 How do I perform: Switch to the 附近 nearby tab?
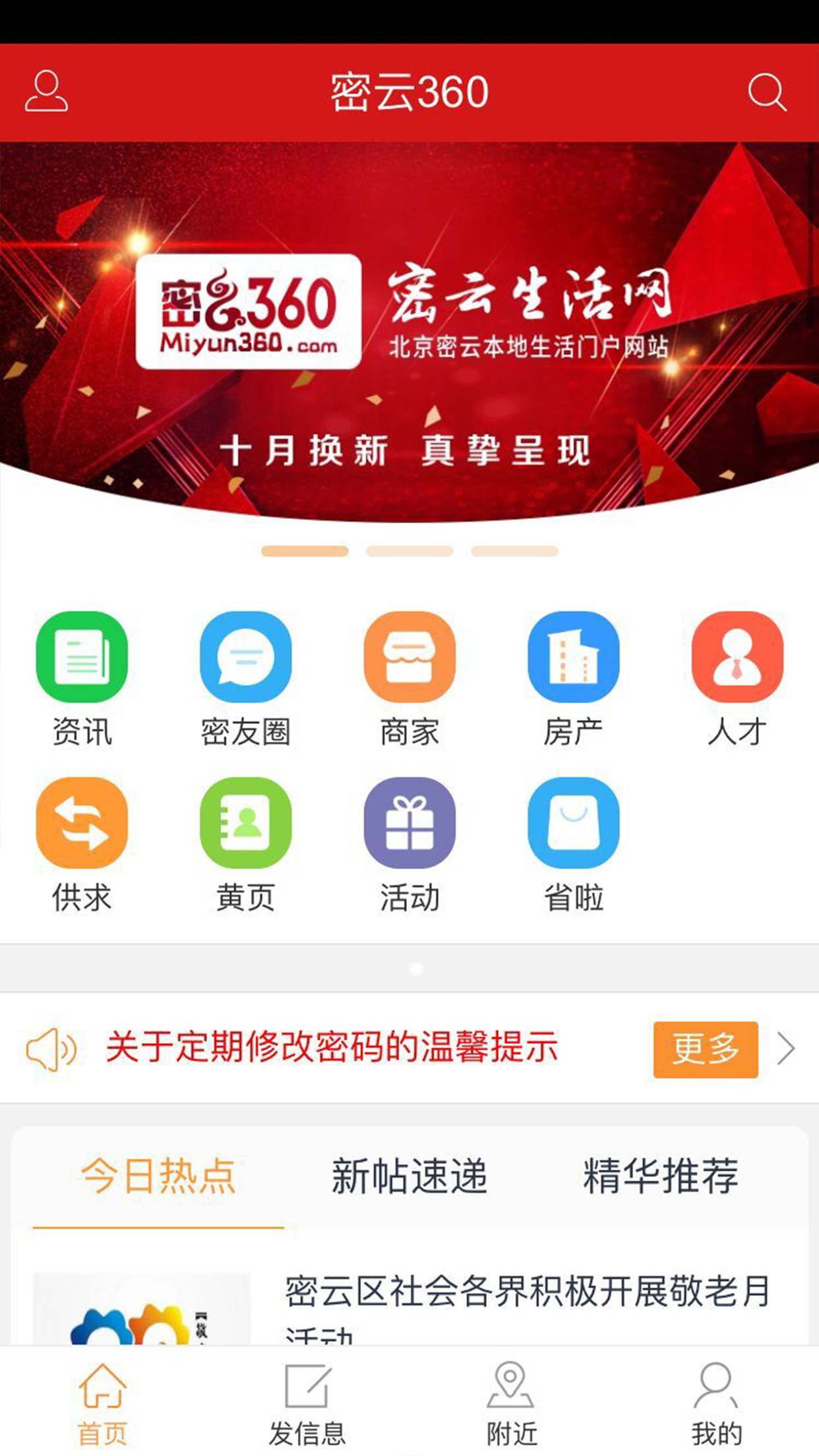click(512, 1402)
